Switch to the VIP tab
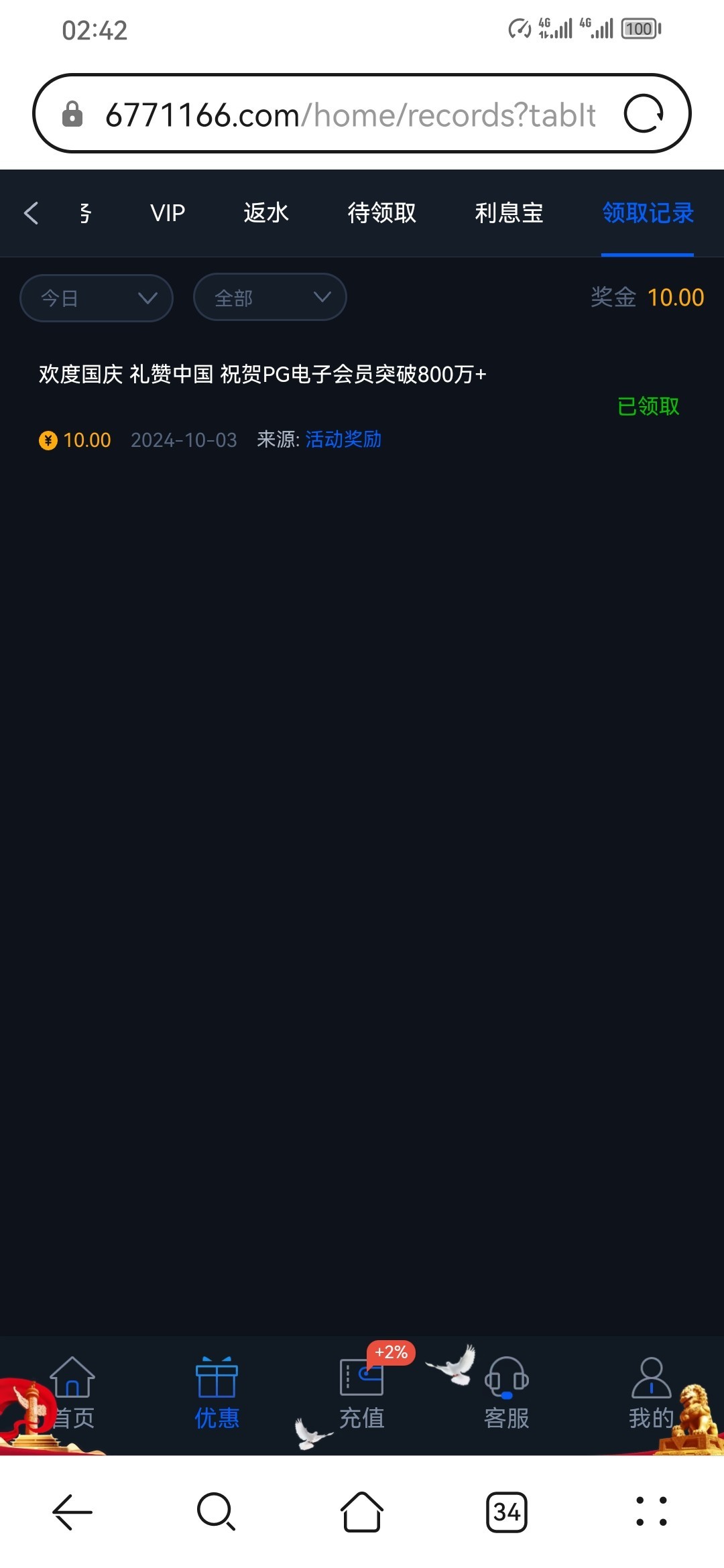 pyautogui.click(x=168, y=213)
